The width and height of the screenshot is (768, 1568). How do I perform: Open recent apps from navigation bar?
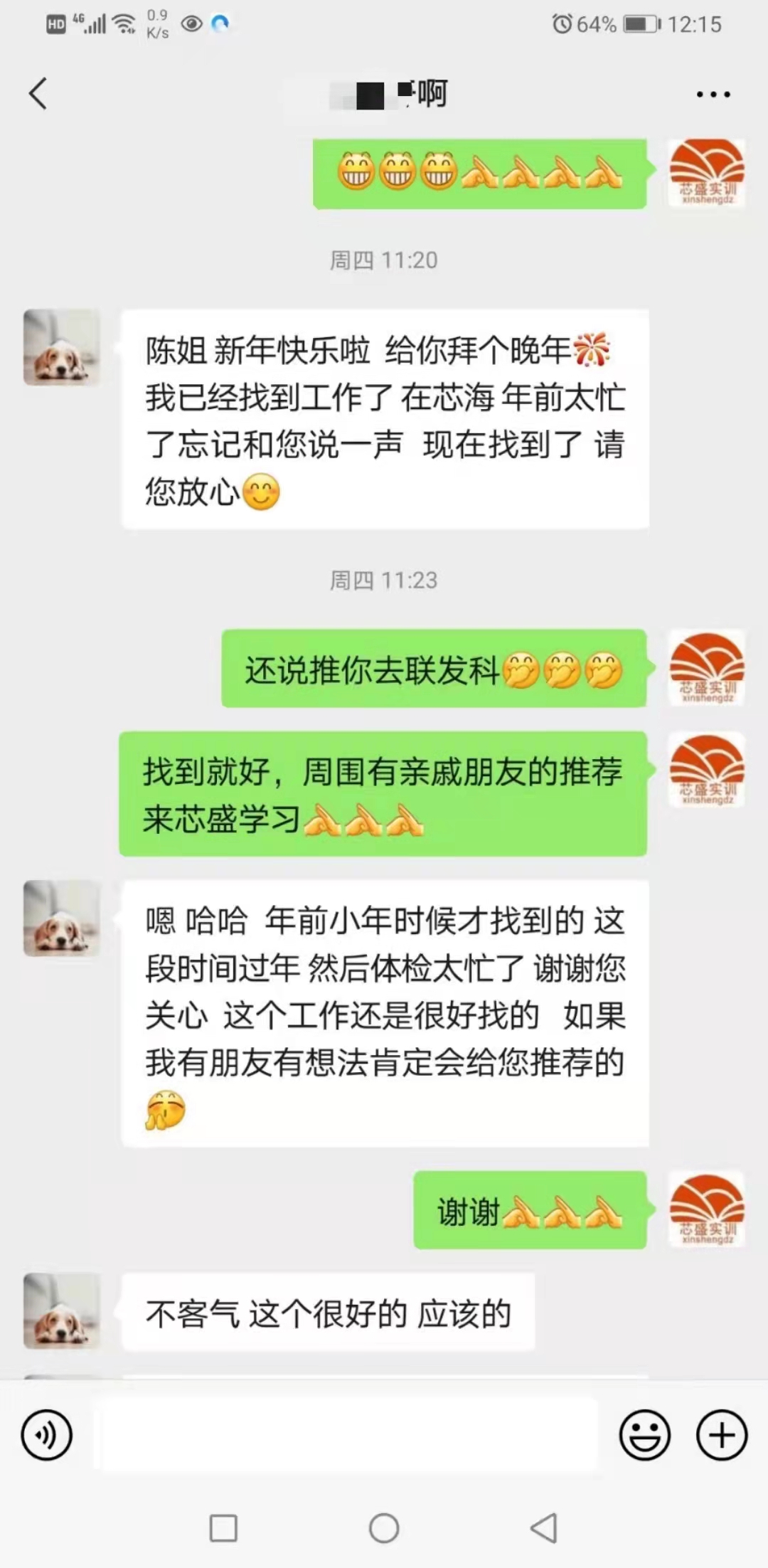(x=223, y=1527)
